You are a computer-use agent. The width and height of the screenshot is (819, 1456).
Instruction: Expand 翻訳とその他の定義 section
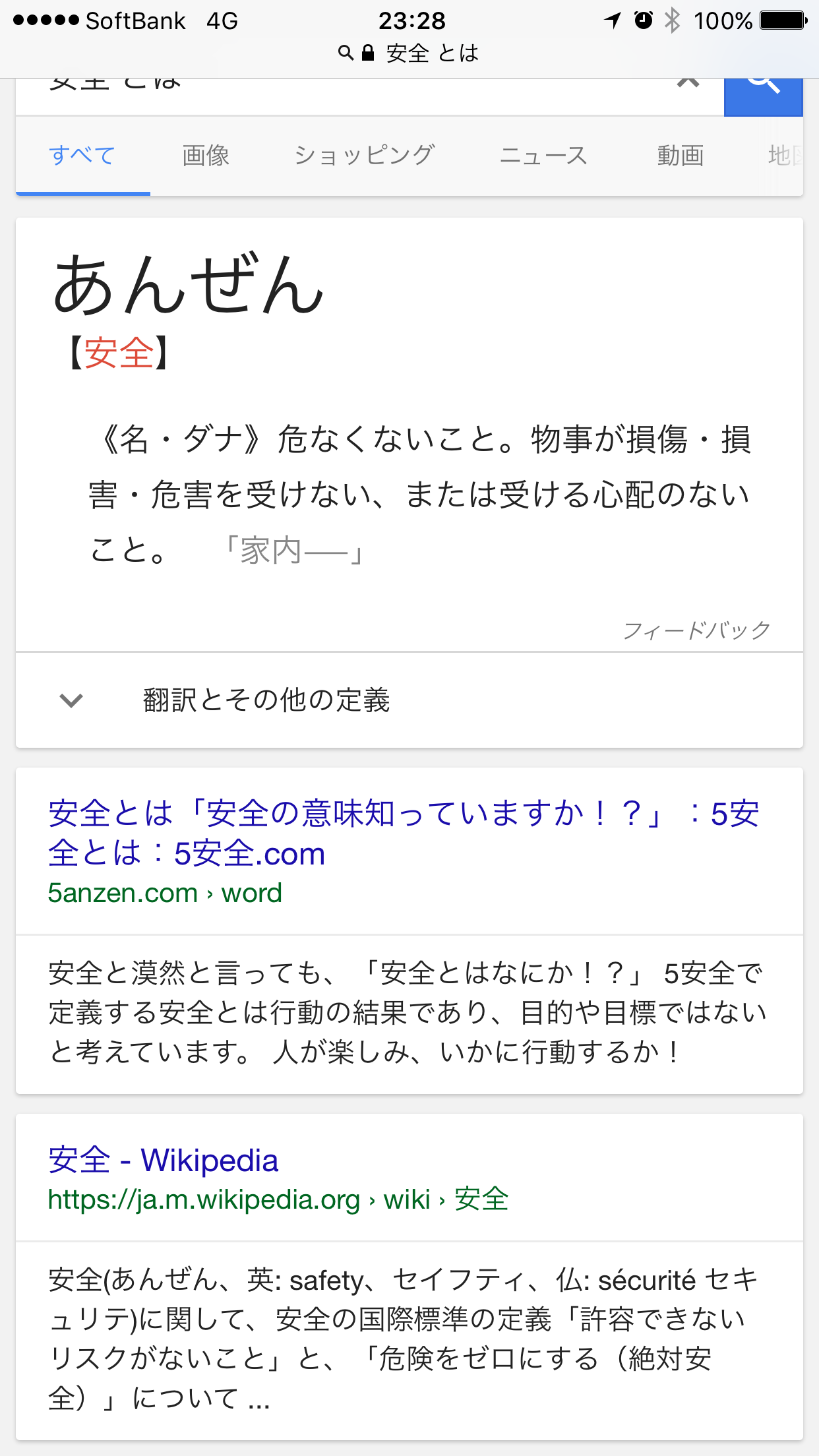[x=266, y=700]
